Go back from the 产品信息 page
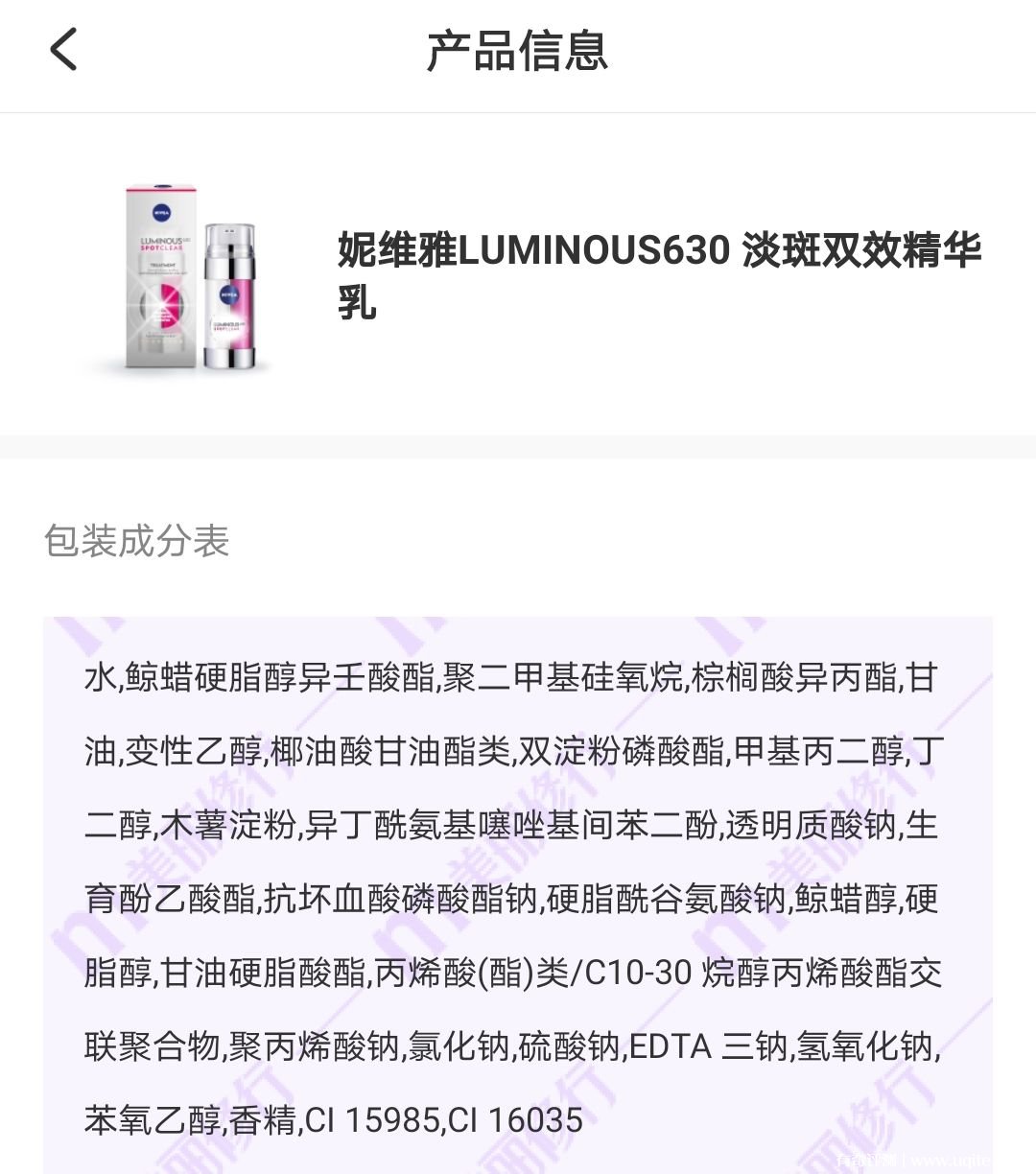This screenshot has height=1174, width=1036. pos(63,50)
